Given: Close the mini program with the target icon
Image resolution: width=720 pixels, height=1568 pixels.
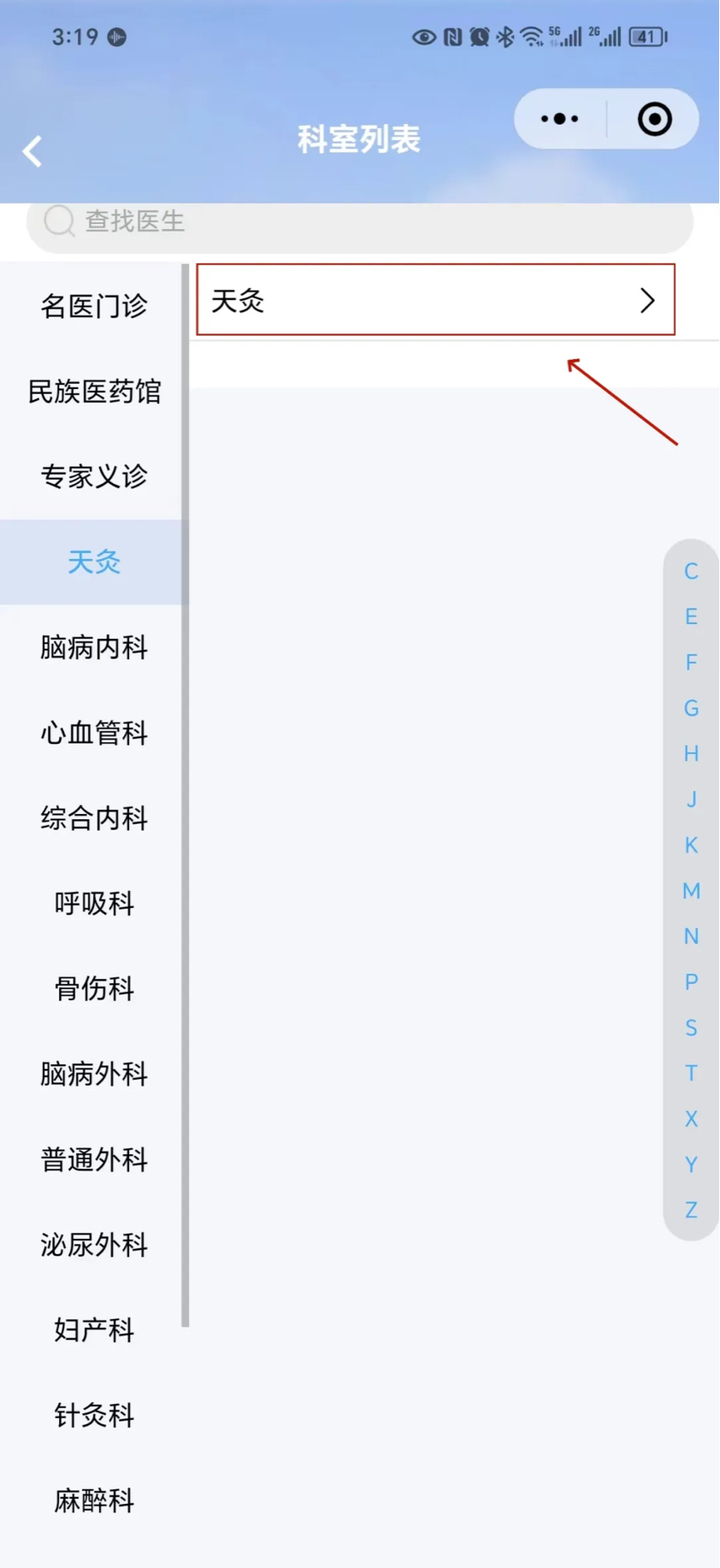Looking at the screenshot, I should (x=654, y=119).
